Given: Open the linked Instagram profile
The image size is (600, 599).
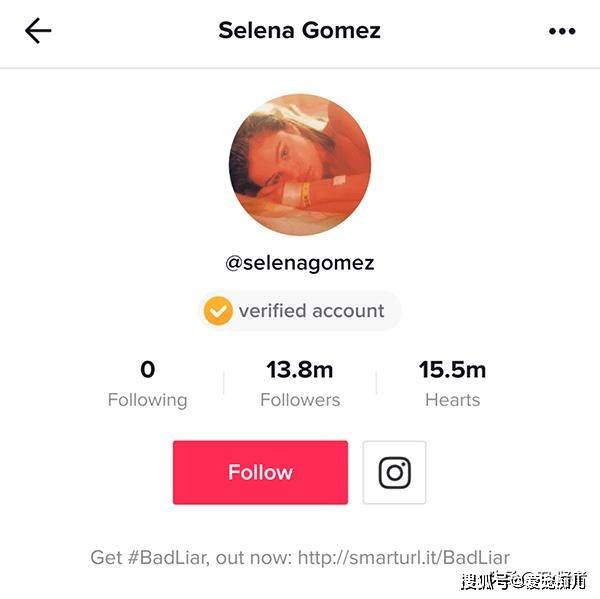Looking at the screenshot, I should coord(395,472).
